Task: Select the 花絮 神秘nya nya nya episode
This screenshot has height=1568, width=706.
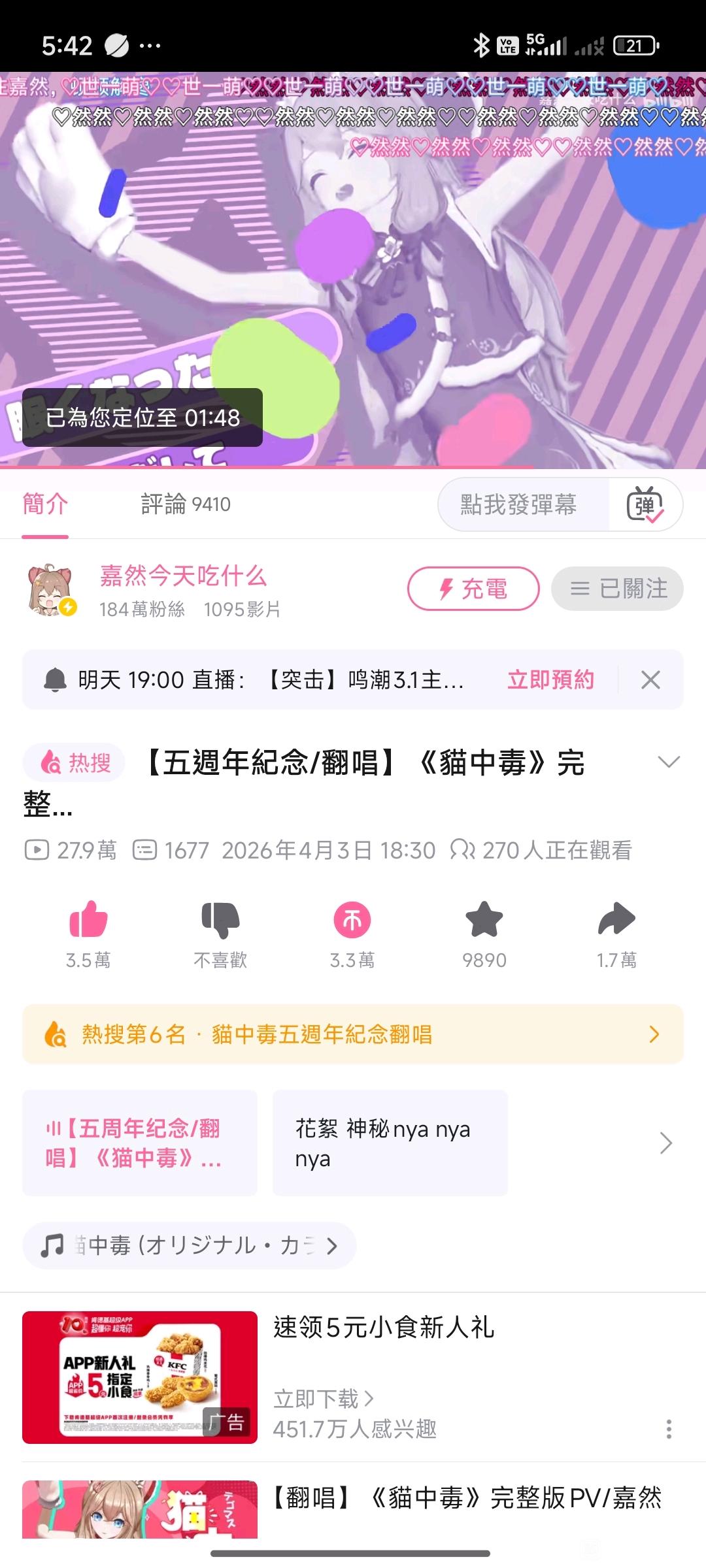Action: pyautogui.click(x=390, y=1143)
